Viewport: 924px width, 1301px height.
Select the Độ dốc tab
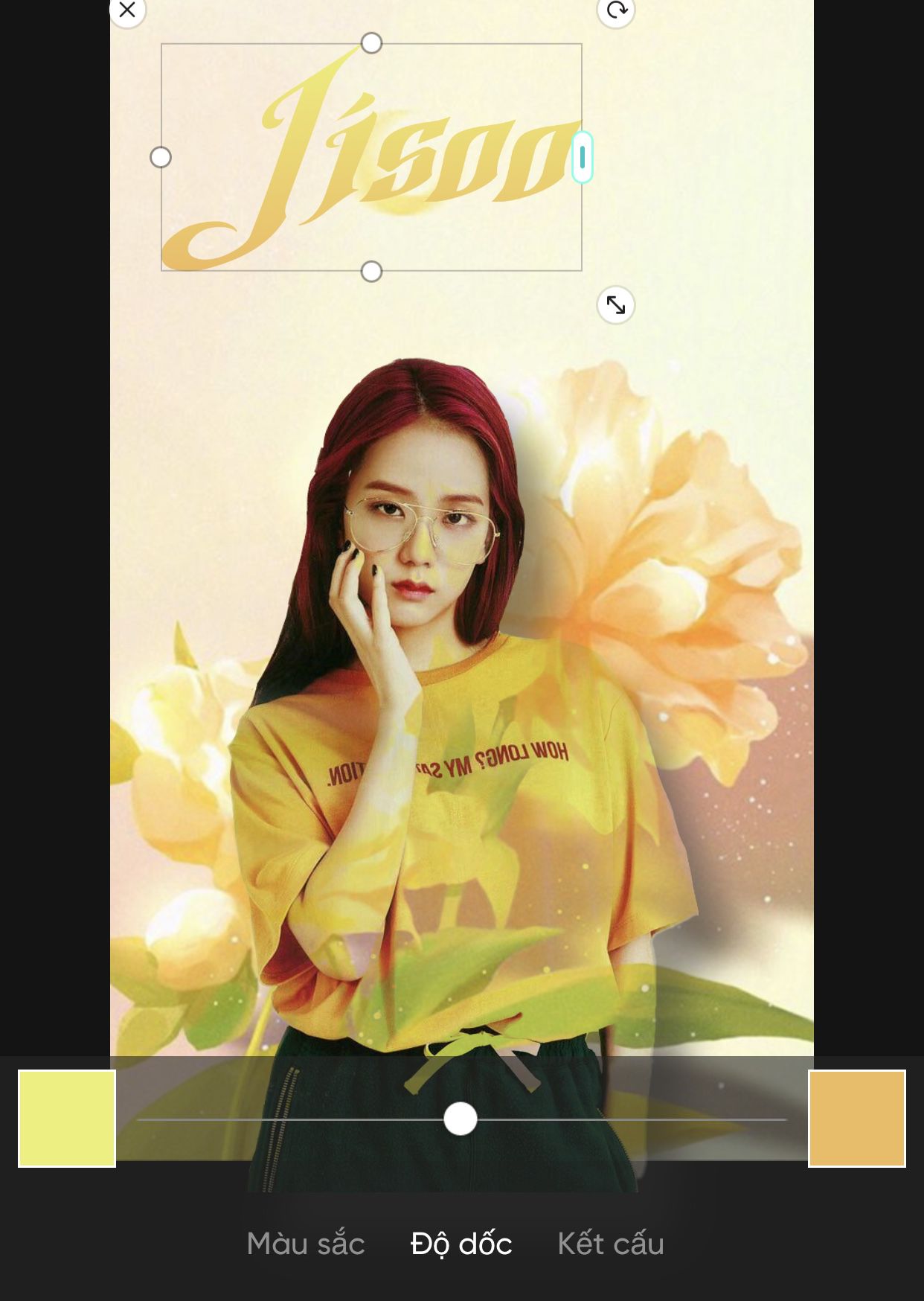(461, 1244)
